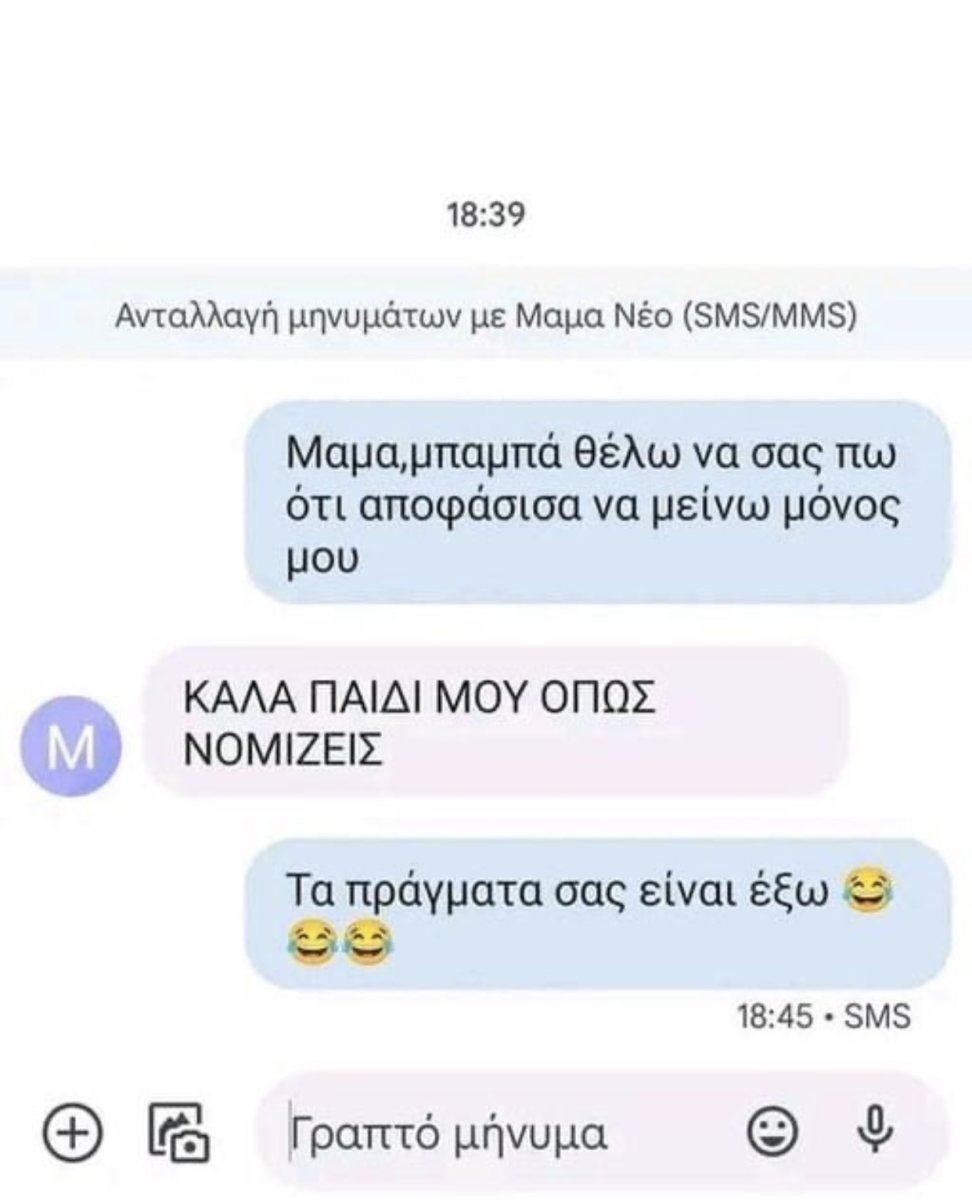The width and height of the screenshot is (972, 1200).
Task: Record a voice message with microphone
Action: coord(875,1131)
